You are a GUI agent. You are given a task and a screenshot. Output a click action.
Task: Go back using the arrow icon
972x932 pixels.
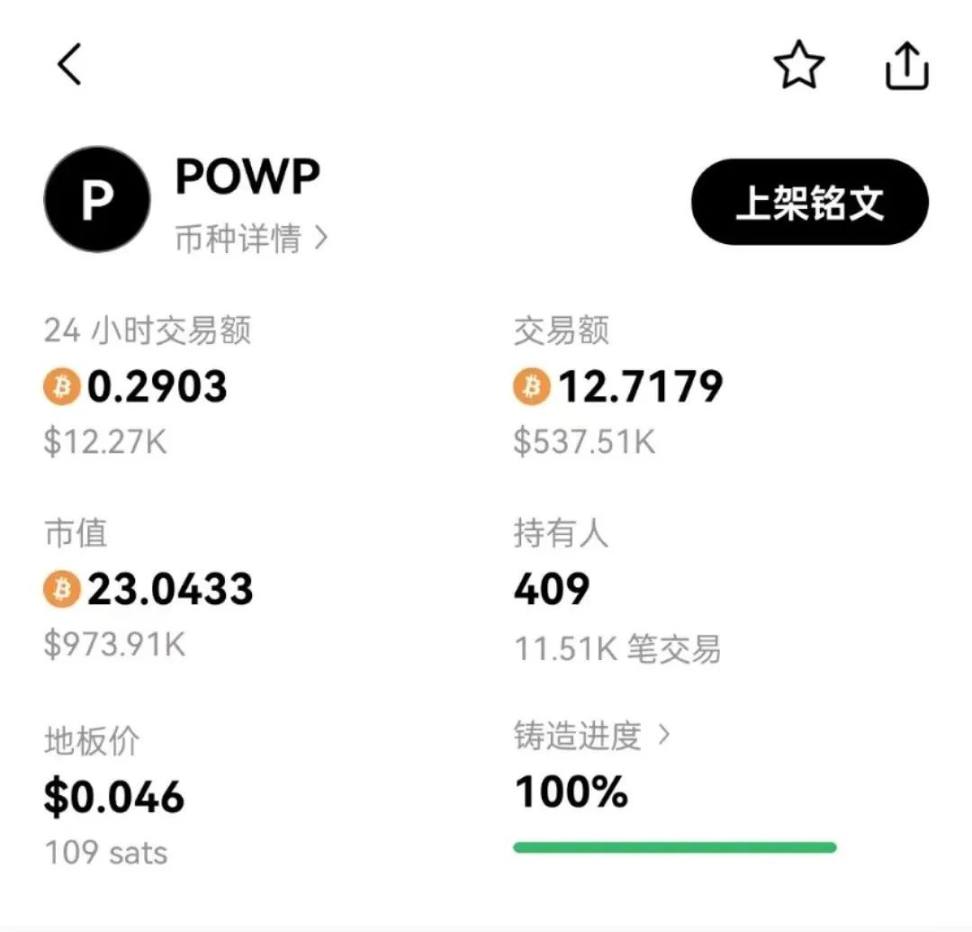(69, 65)
